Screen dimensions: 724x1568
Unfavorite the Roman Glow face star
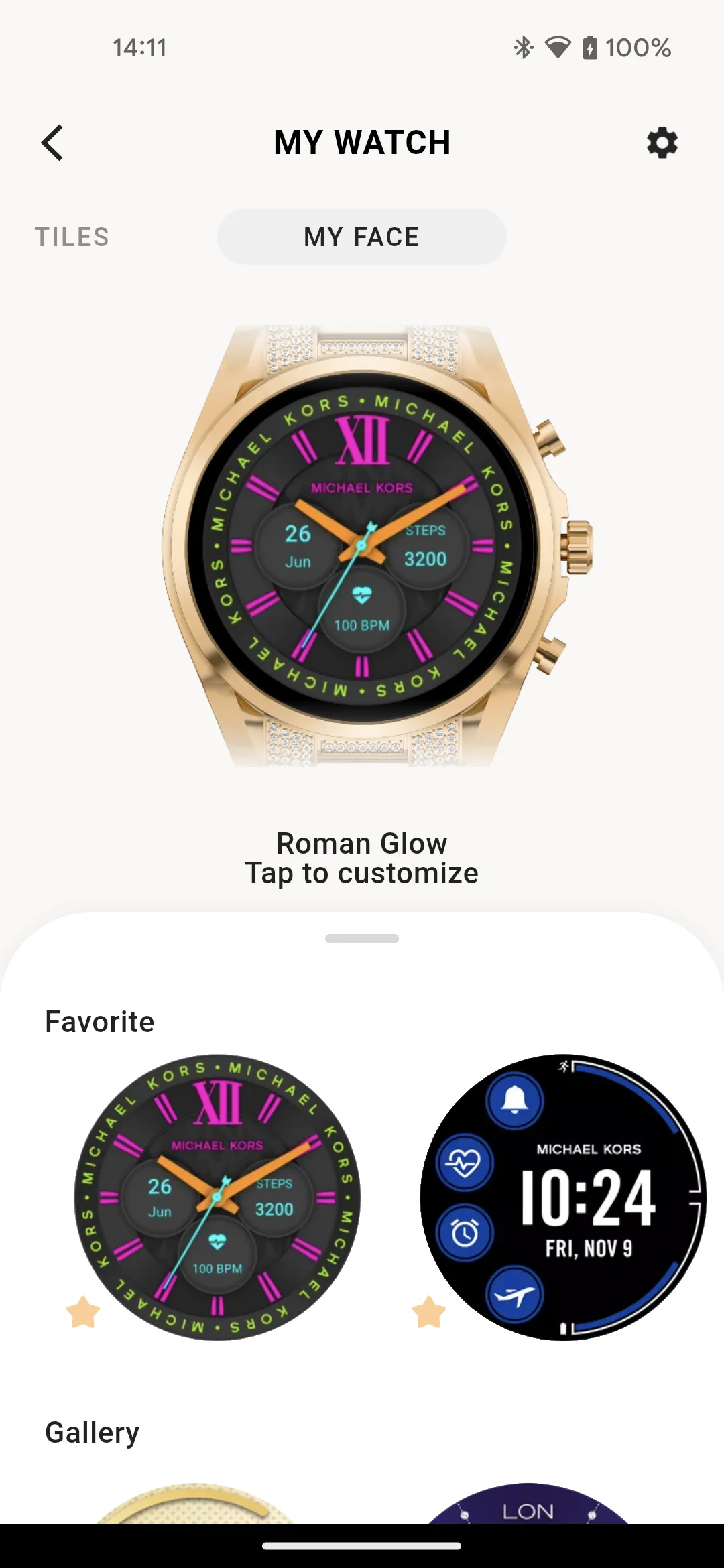coord(83,1313)
